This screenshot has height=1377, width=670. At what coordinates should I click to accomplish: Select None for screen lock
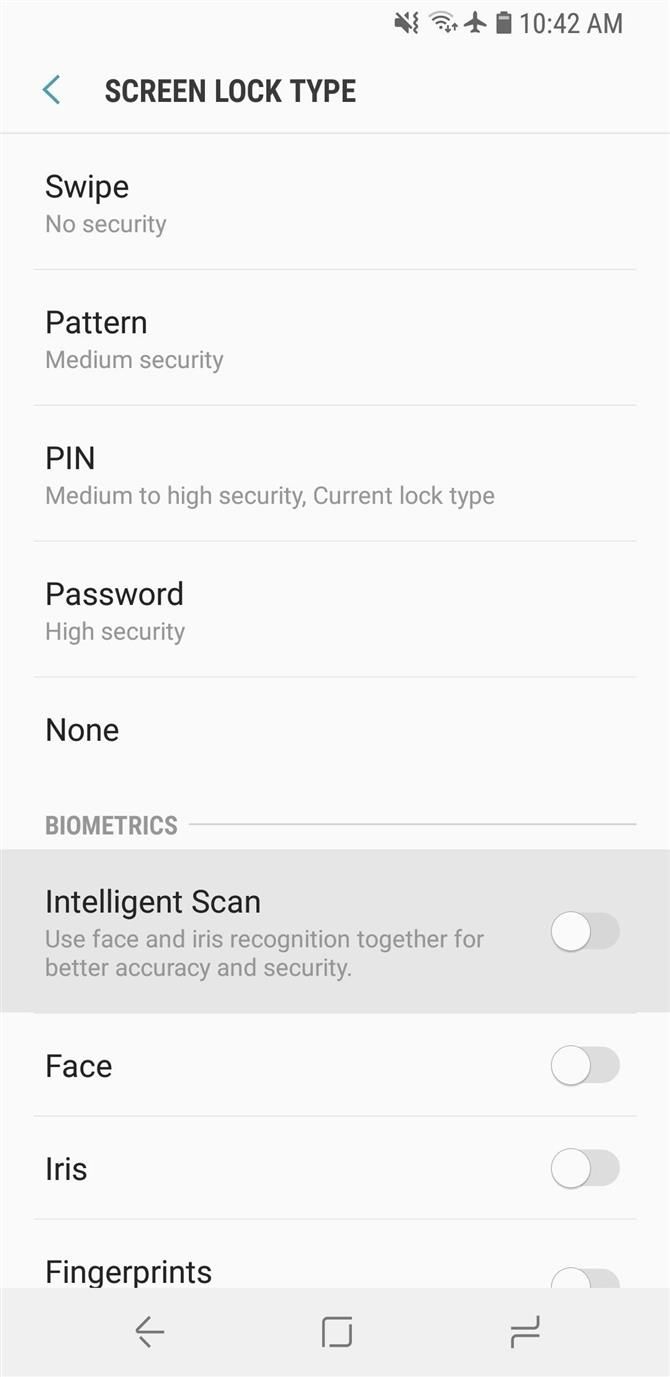click(335, 730)
